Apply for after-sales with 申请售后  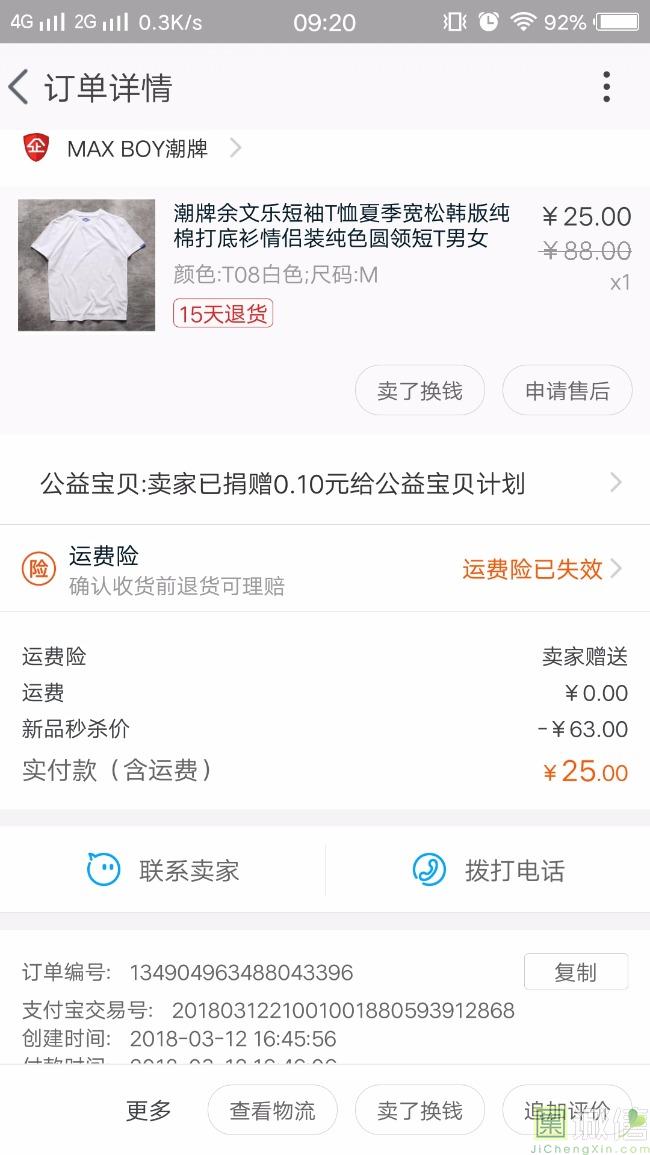(567, 391)
